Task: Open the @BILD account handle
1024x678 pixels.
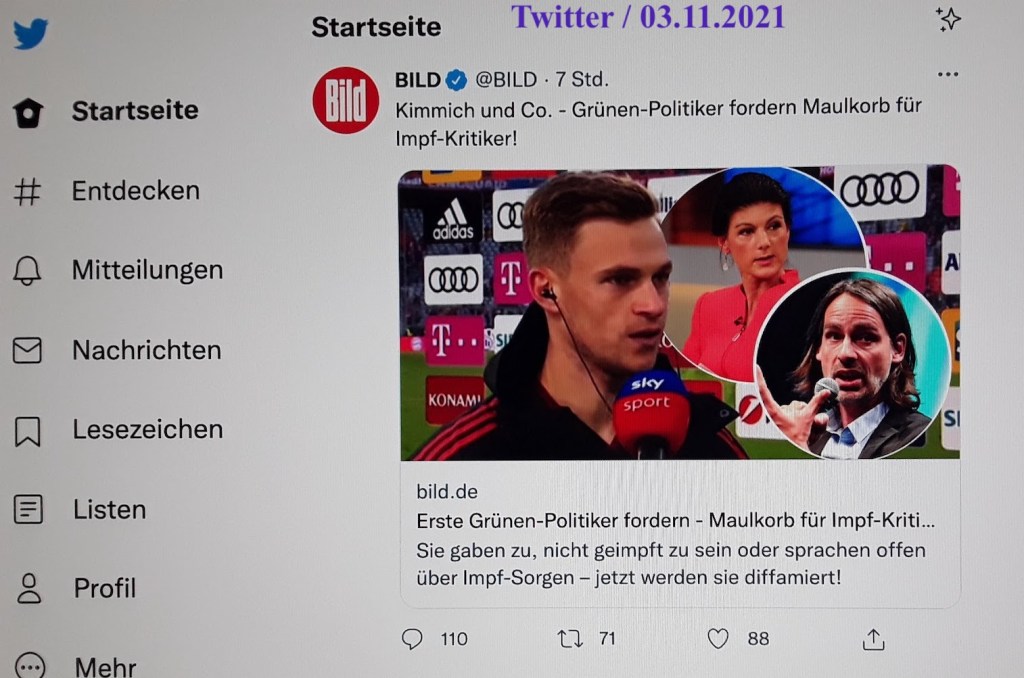Action: coord(509,79)
